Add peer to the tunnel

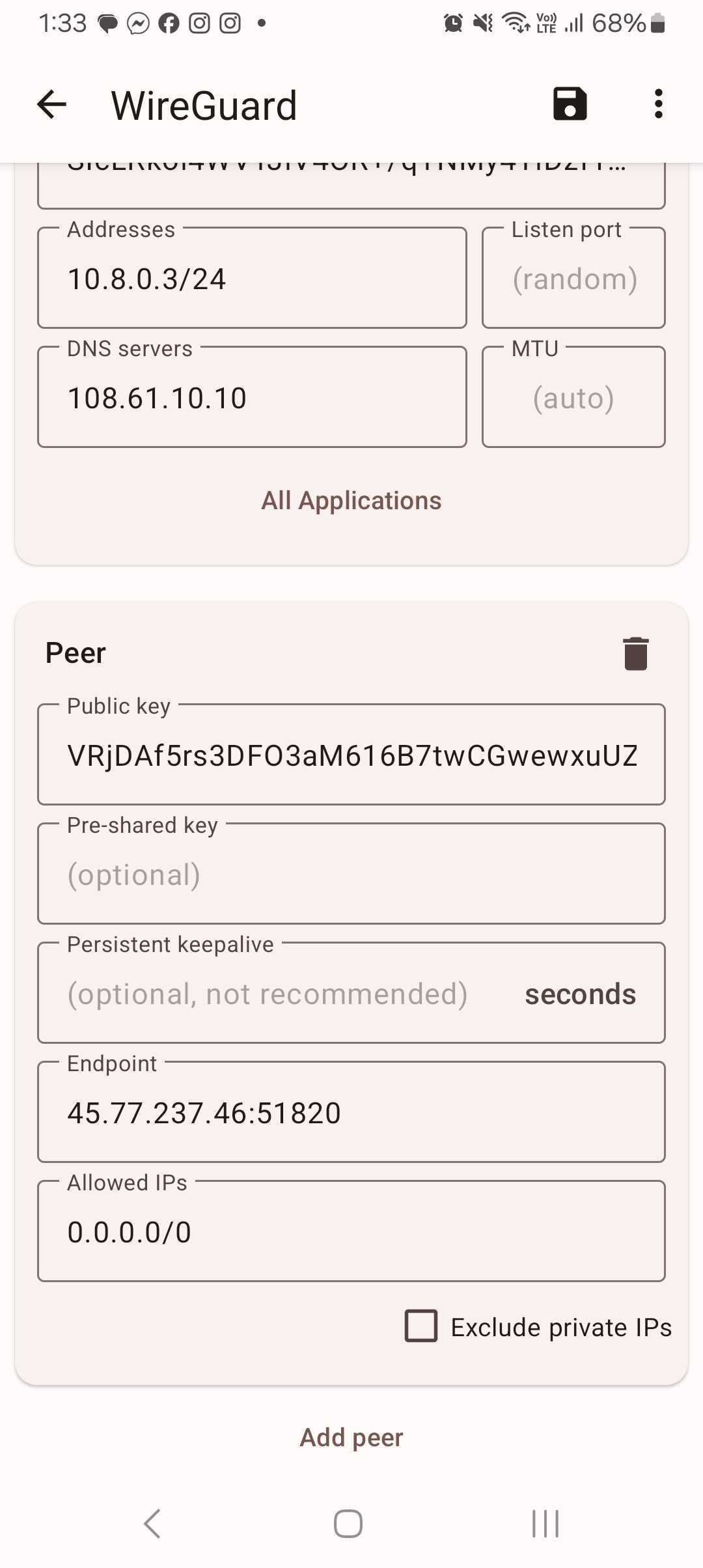coord(351,1437)
